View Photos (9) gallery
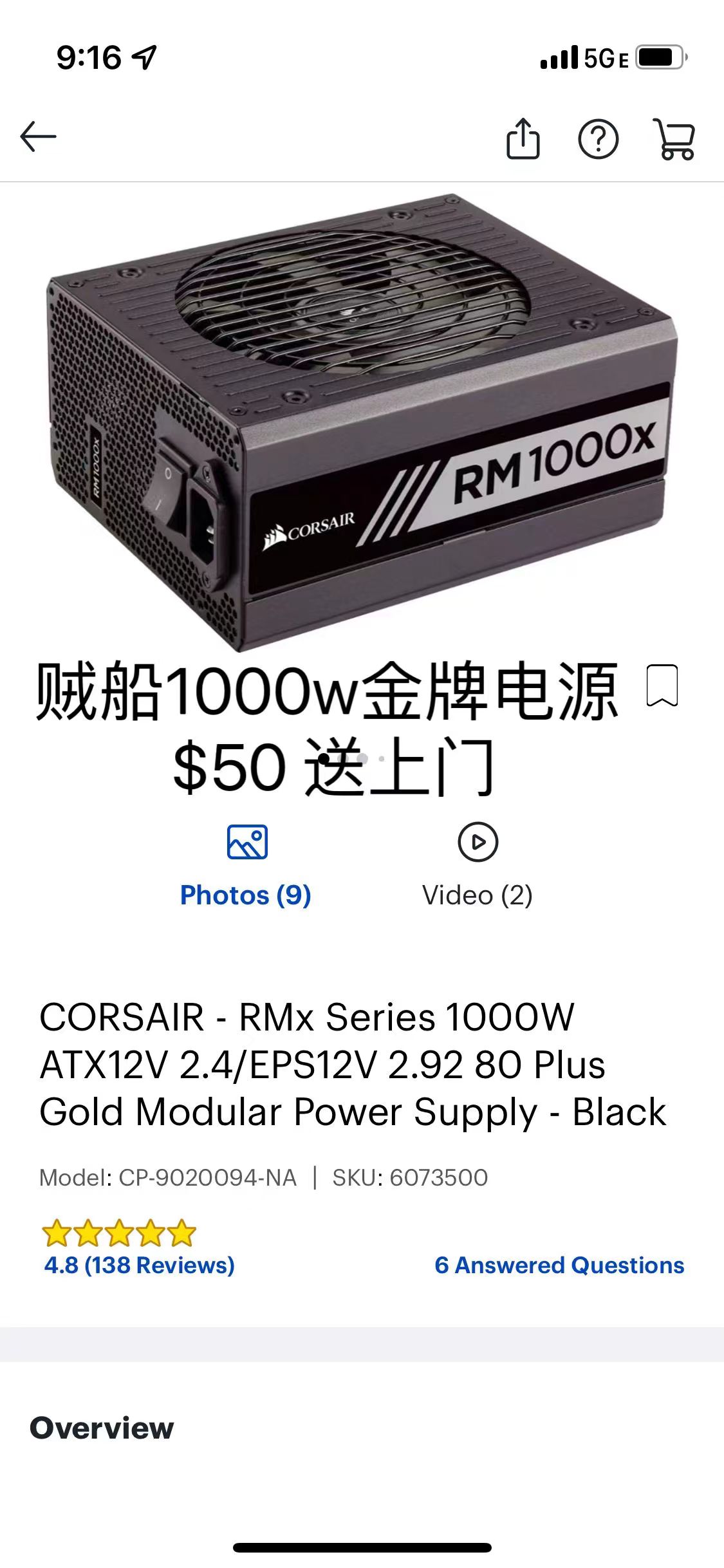The image size is (724, 1568). click(x=246, y=866)
